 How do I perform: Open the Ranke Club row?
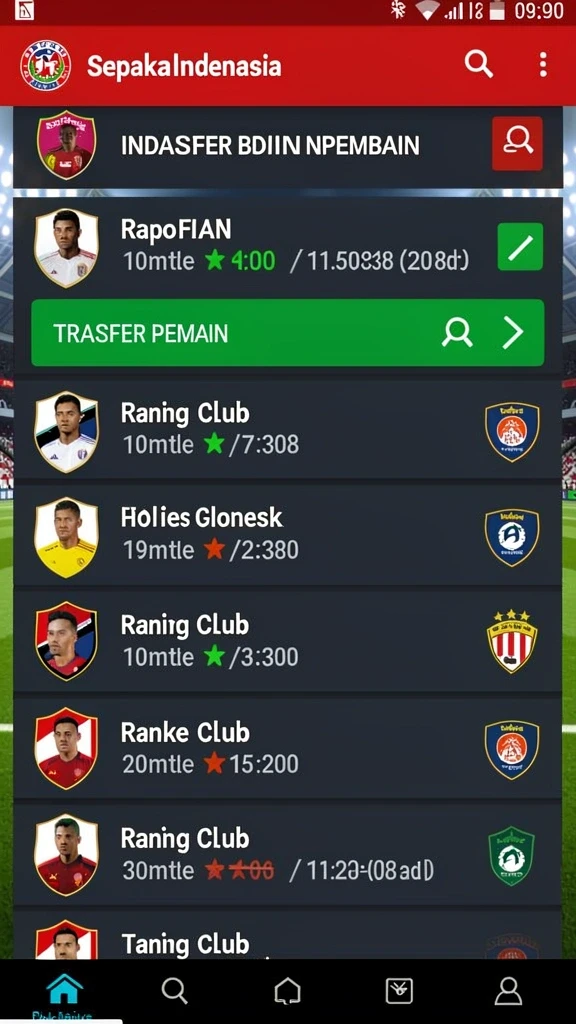pyautogui.click(x=287, y=748)
